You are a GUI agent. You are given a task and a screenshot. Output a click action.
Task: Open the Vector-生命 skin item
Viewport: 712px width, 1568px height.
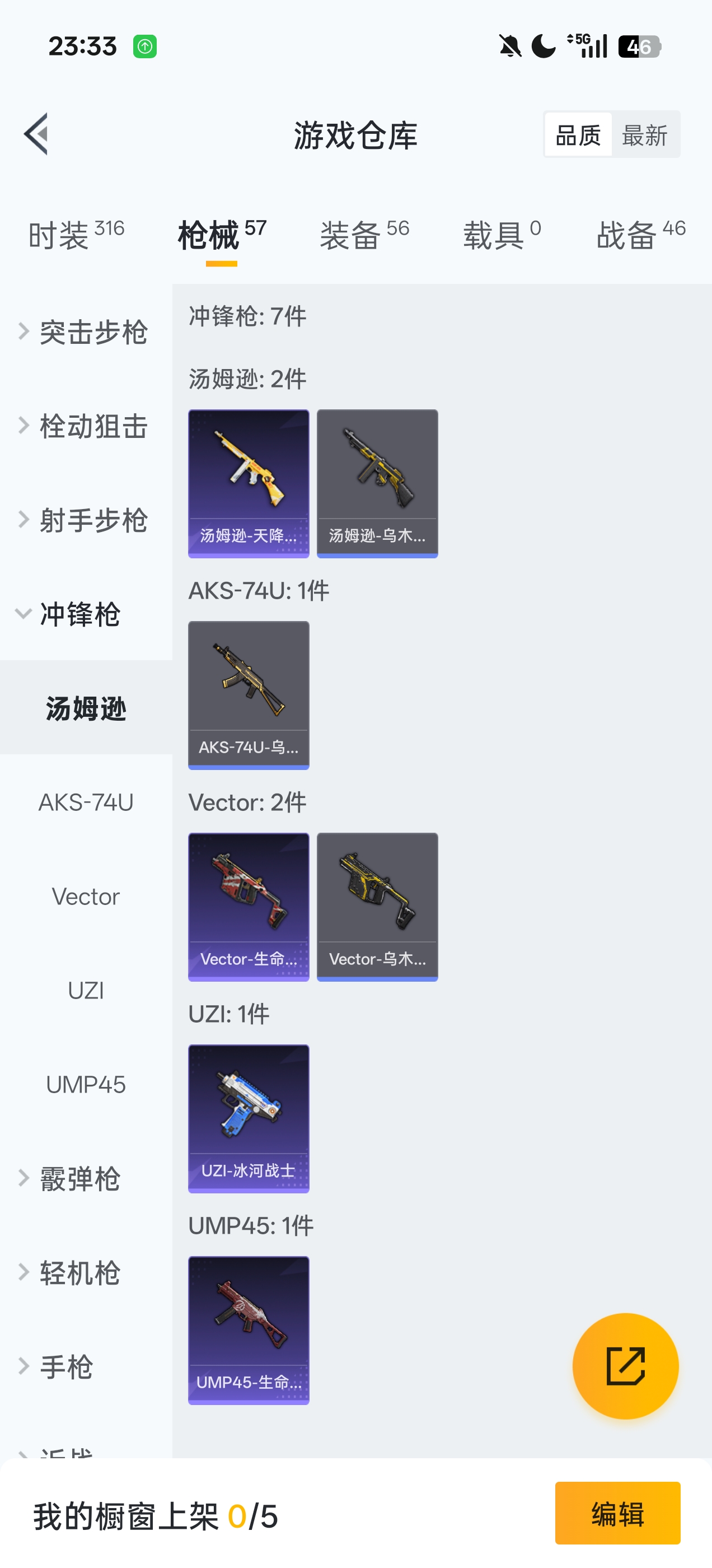coord(249,907)
